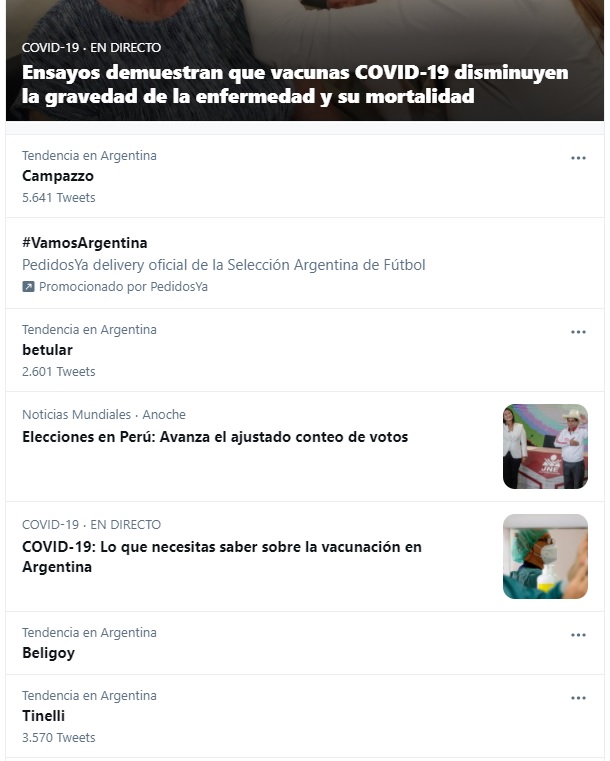View tweets about Beligoy
Screen dimensions: 610x761
coord(49,653)
